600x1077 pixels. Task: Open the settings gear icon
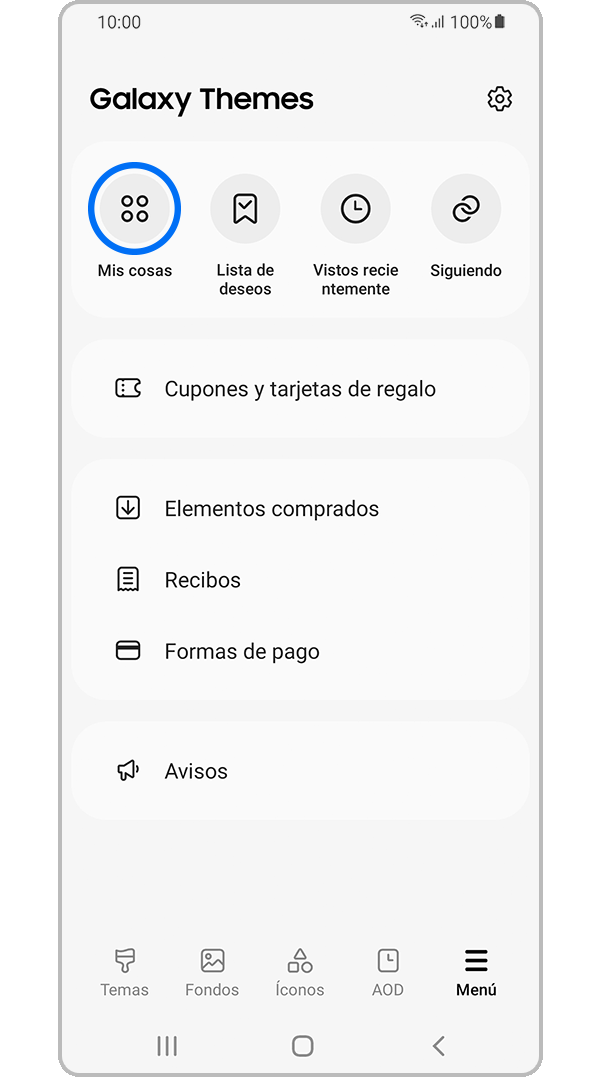coord(499,98)
